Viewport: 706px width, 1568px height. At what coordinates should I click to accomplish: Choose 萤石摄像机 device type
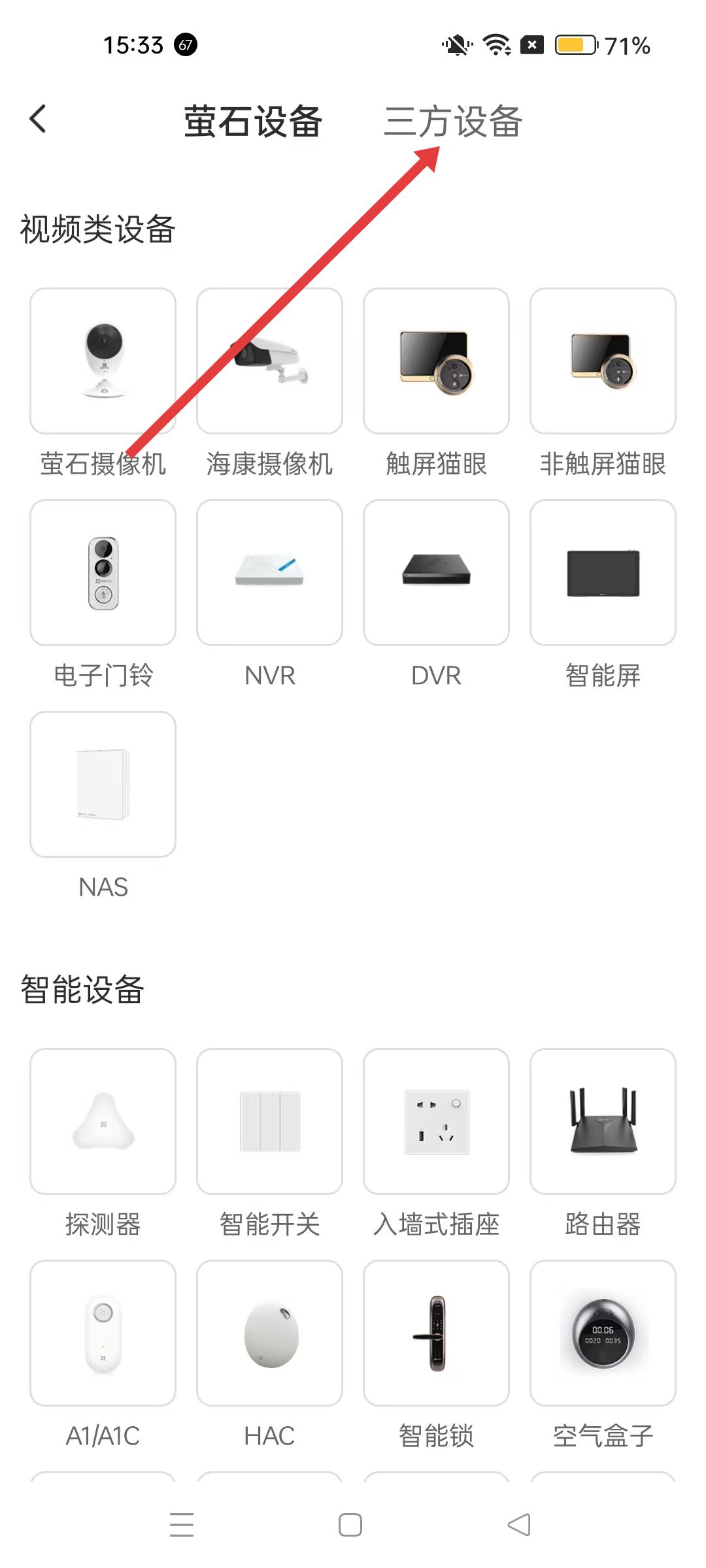(x=103, y=361)
